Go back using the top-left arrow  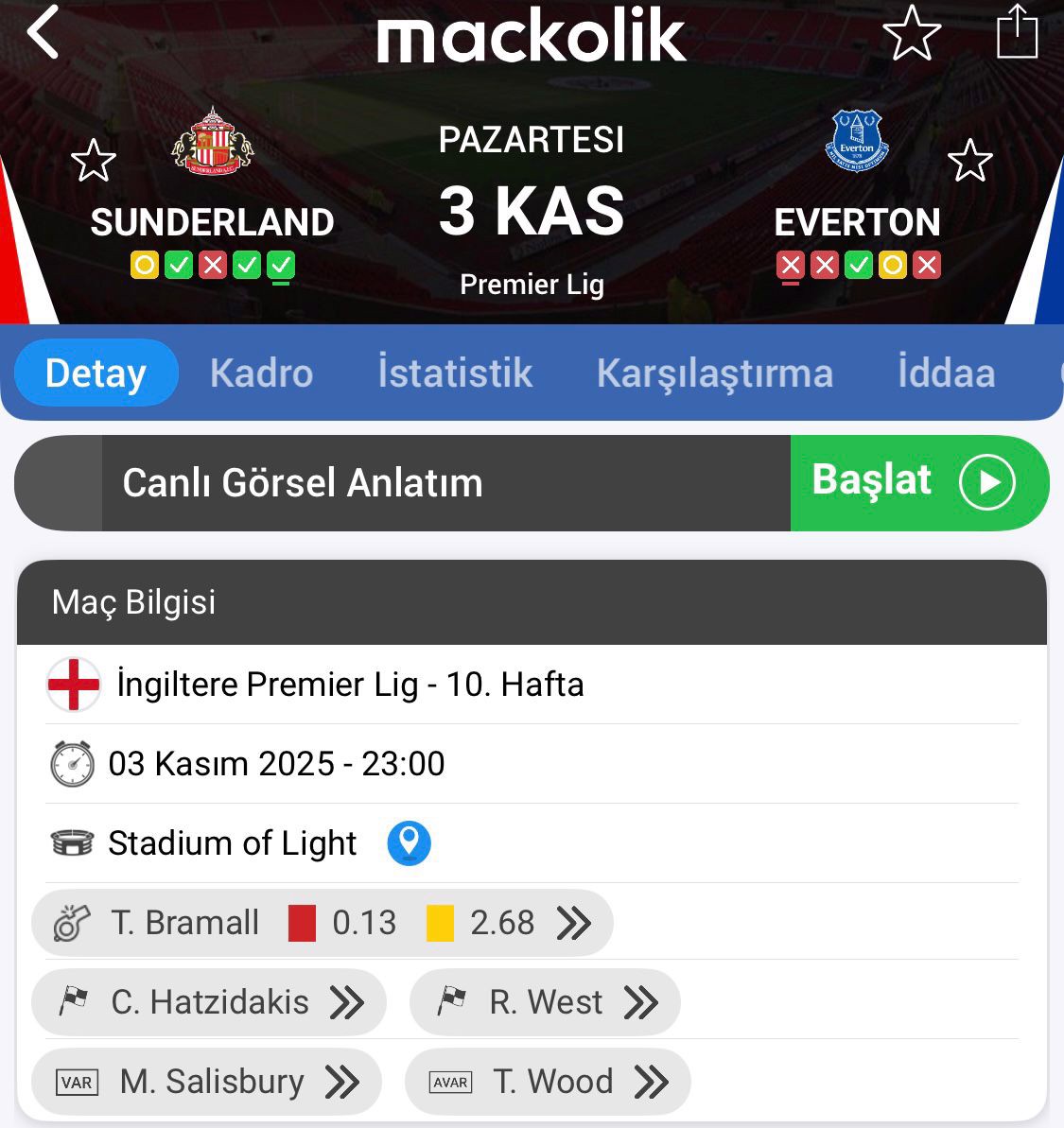[43, 33]
